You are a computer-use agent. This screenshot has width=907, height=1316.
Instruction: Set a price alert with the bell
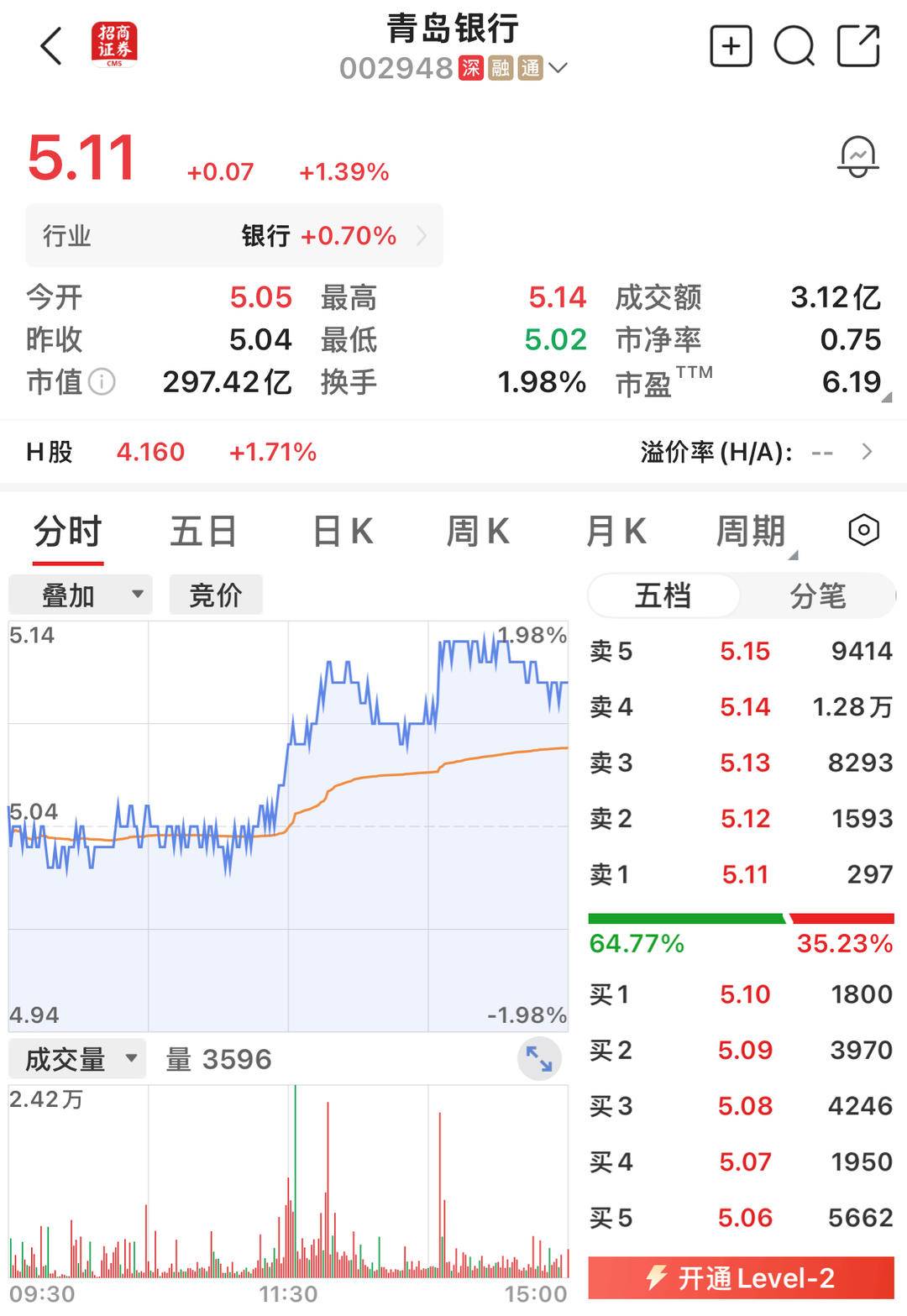pyautogui.click(x=857, y=156)
